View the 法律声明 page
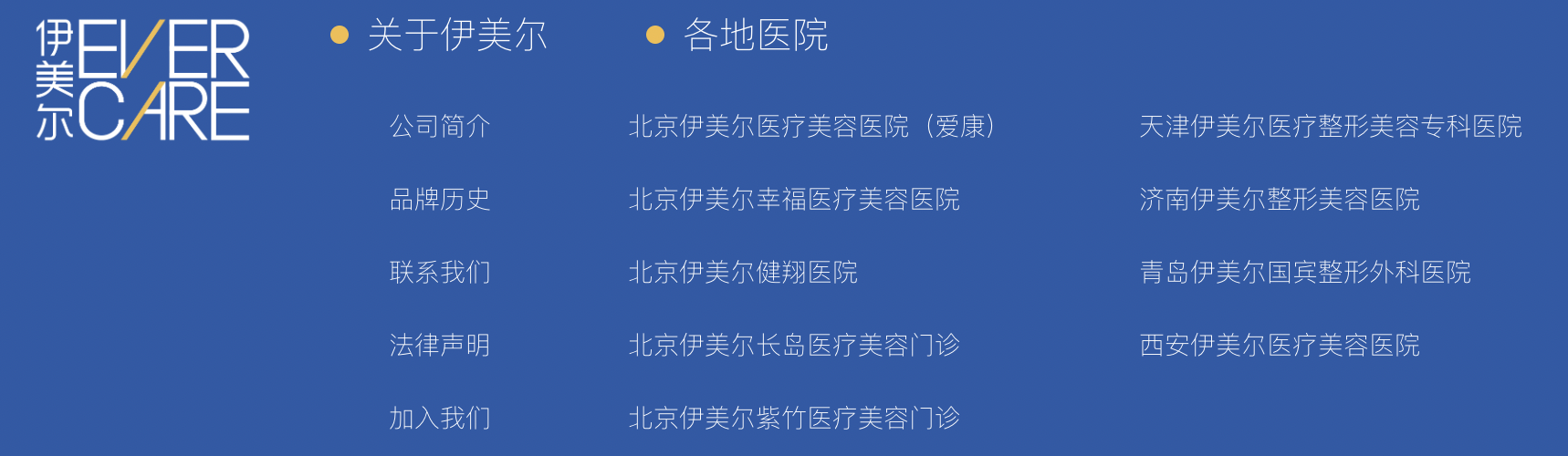 [x=440, y=345]
